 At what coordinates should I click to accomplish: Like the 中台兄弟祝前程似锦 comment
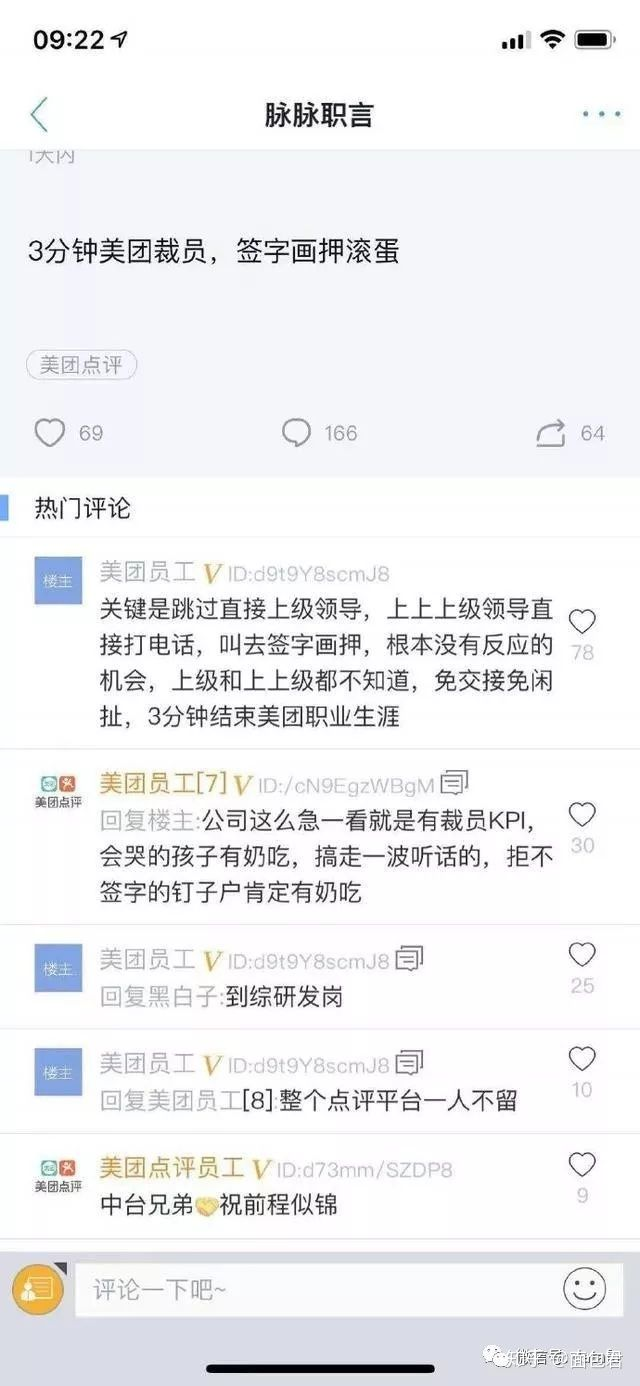pos(582,1165)
